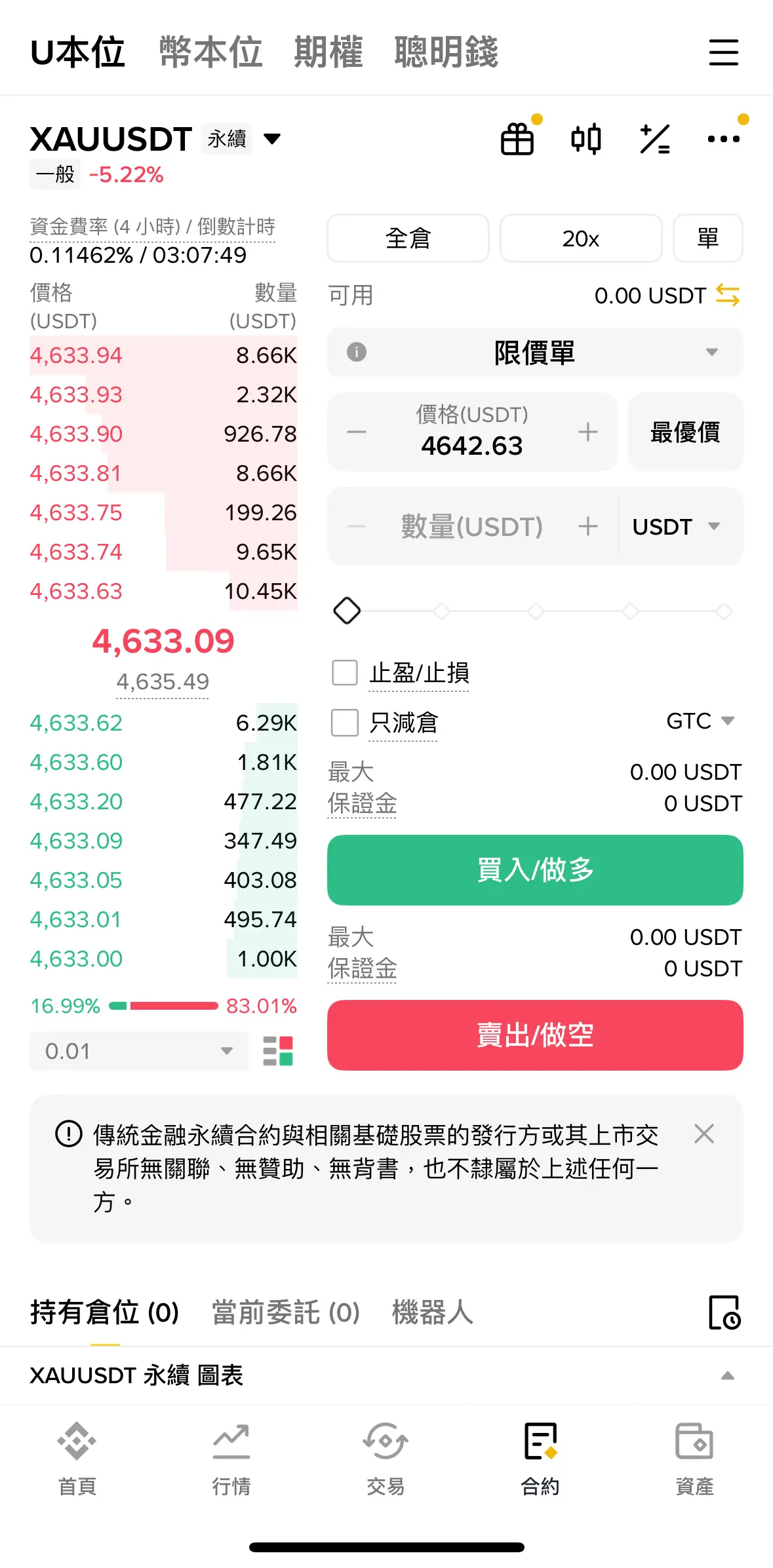This screenshot has height=1568, width=773.
Task: Adjust the 20x leverage
Action: coord(580,239)
